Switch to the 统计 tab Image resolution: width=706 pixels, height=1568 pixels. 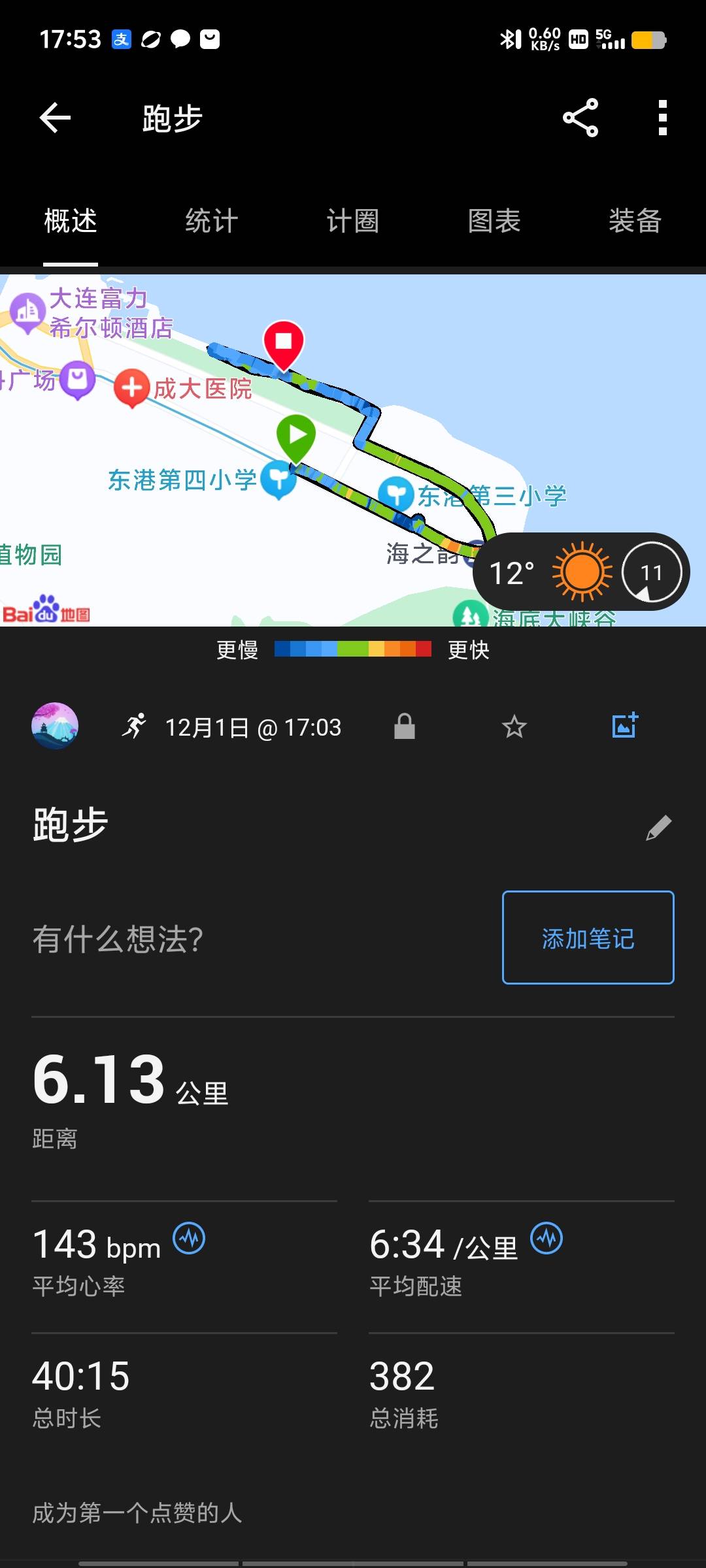tap(211, 221)
